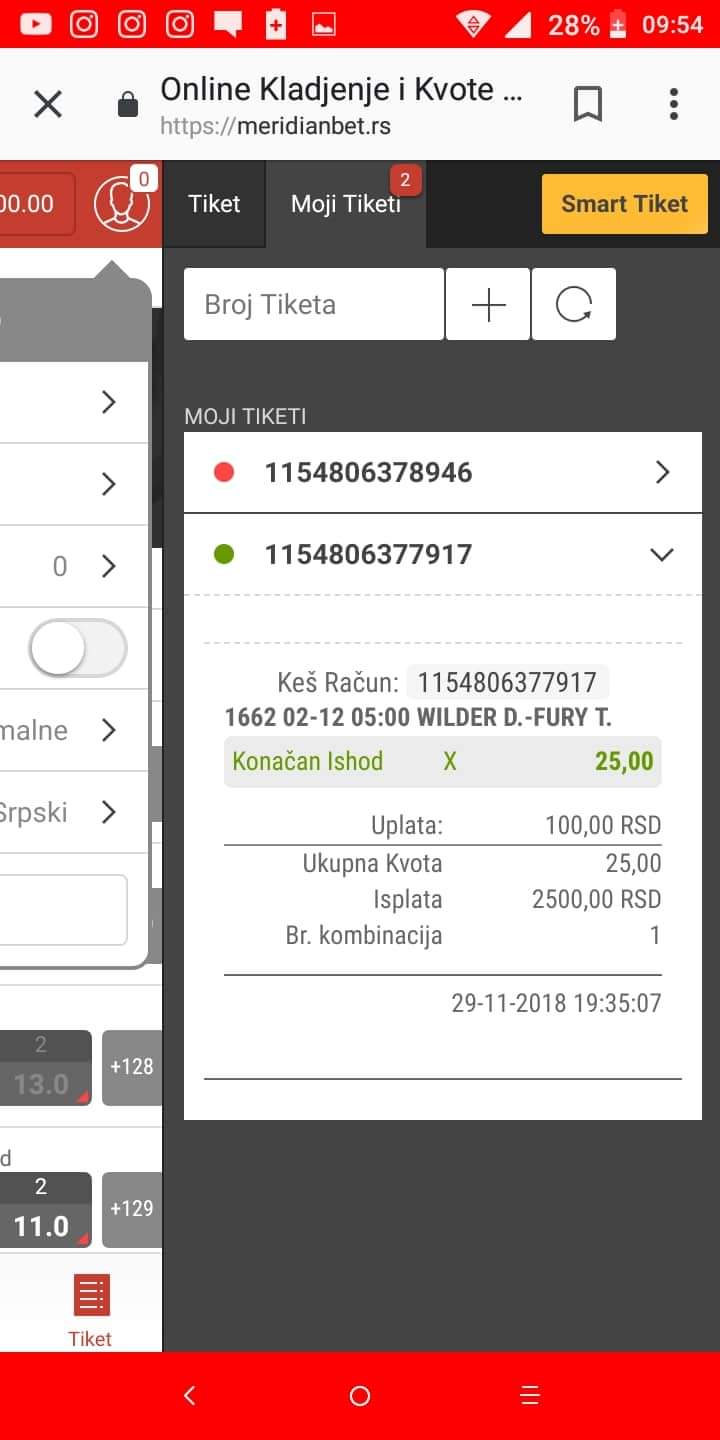Open the +128 more bets button
This screenshot has width=720, height=1440.
(132, 1068)
